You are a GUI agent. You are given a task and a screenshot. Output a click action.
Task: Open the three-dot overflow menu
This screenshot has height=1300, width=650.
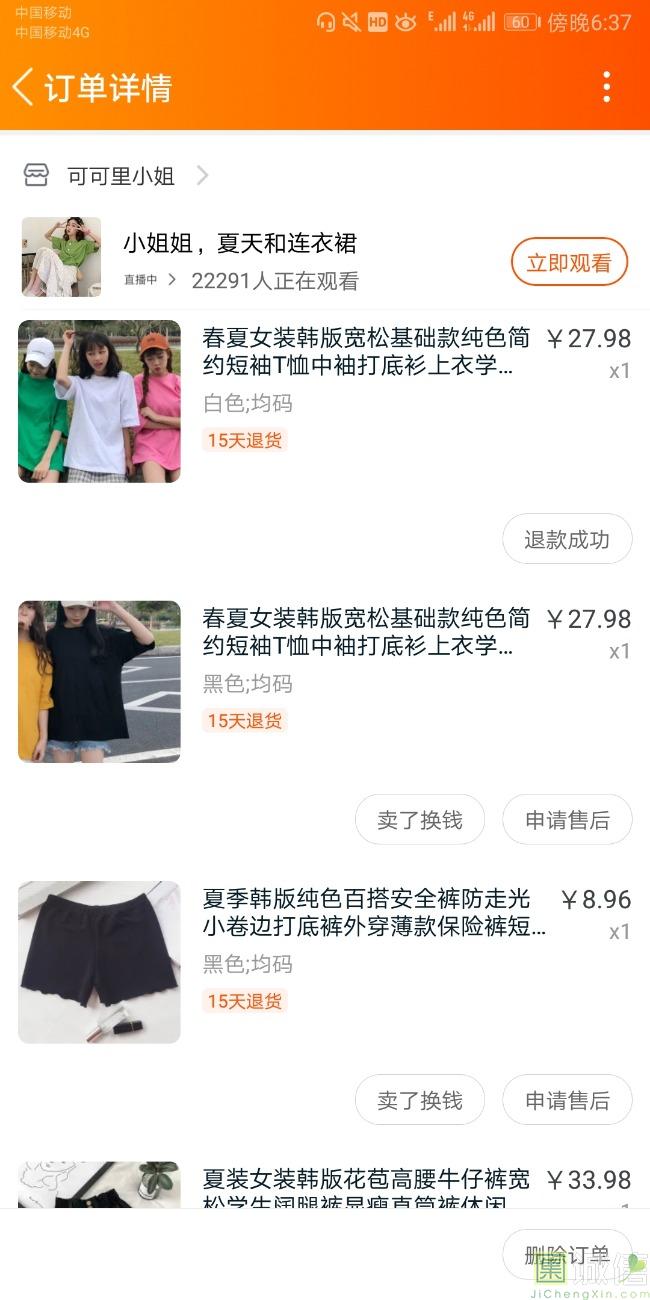[606, 87]
